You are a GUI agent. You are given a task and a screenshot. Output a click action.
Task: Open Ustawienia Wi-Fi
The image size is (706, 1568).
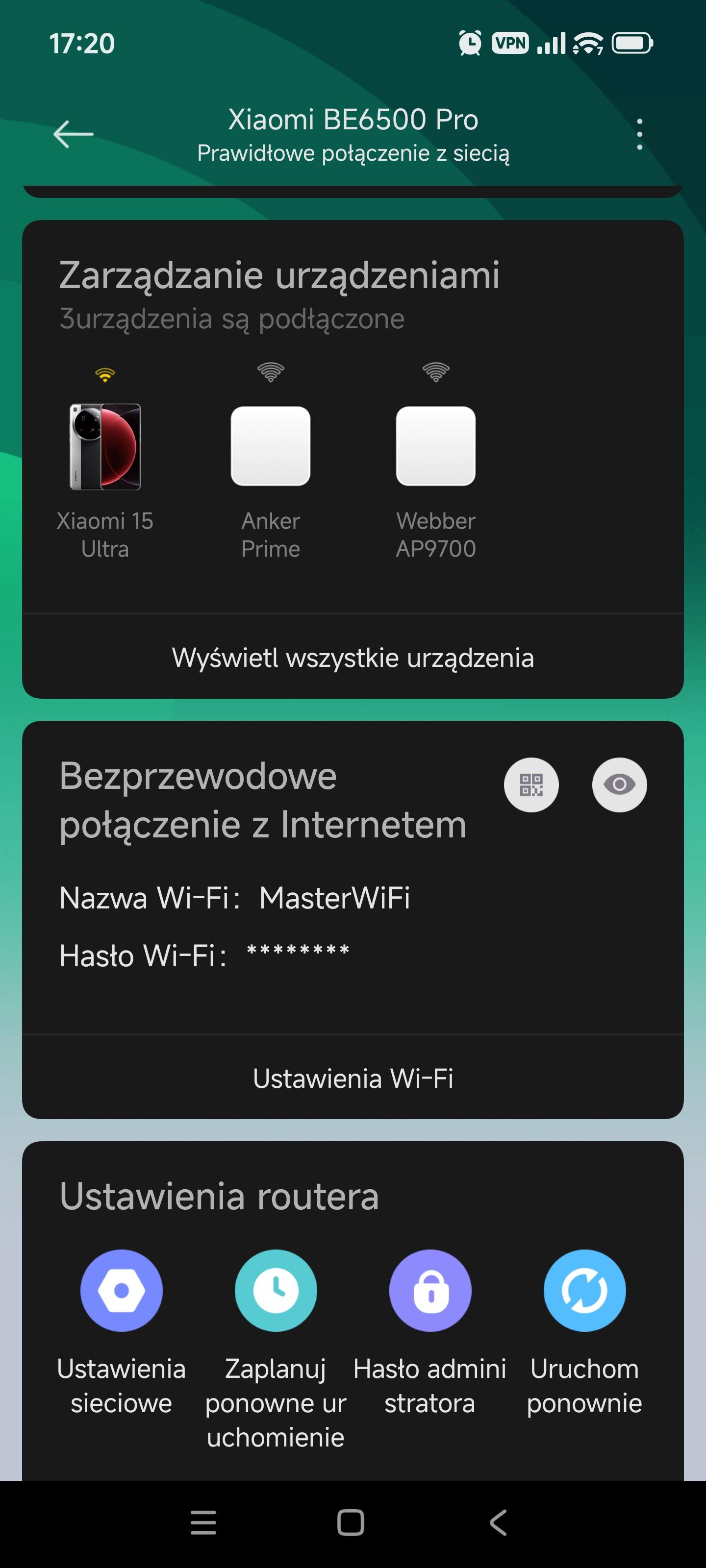pos(353,1078)
